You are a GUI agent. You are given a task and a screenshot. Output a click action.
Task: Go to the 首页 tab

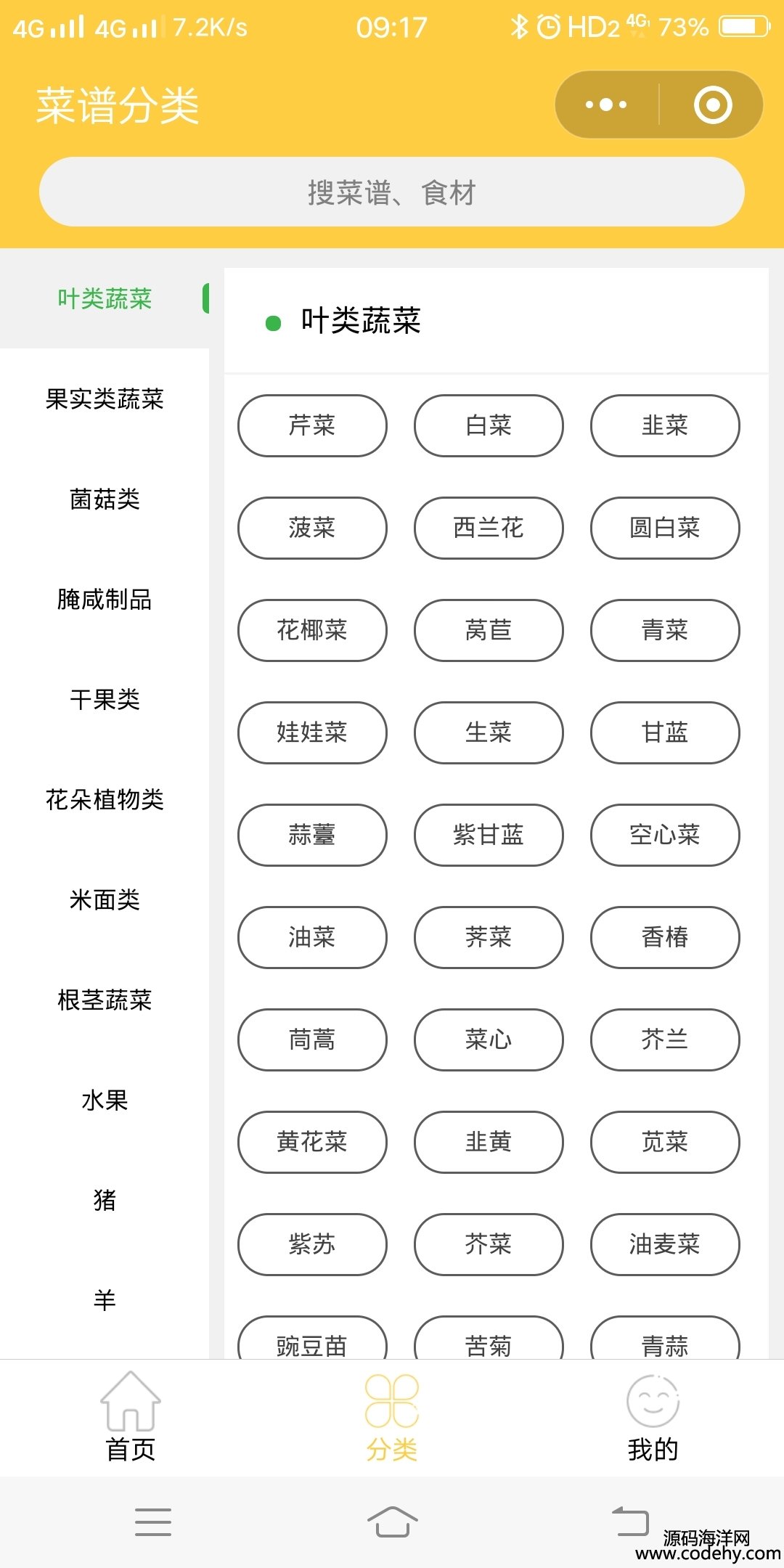click(131, 1417)
